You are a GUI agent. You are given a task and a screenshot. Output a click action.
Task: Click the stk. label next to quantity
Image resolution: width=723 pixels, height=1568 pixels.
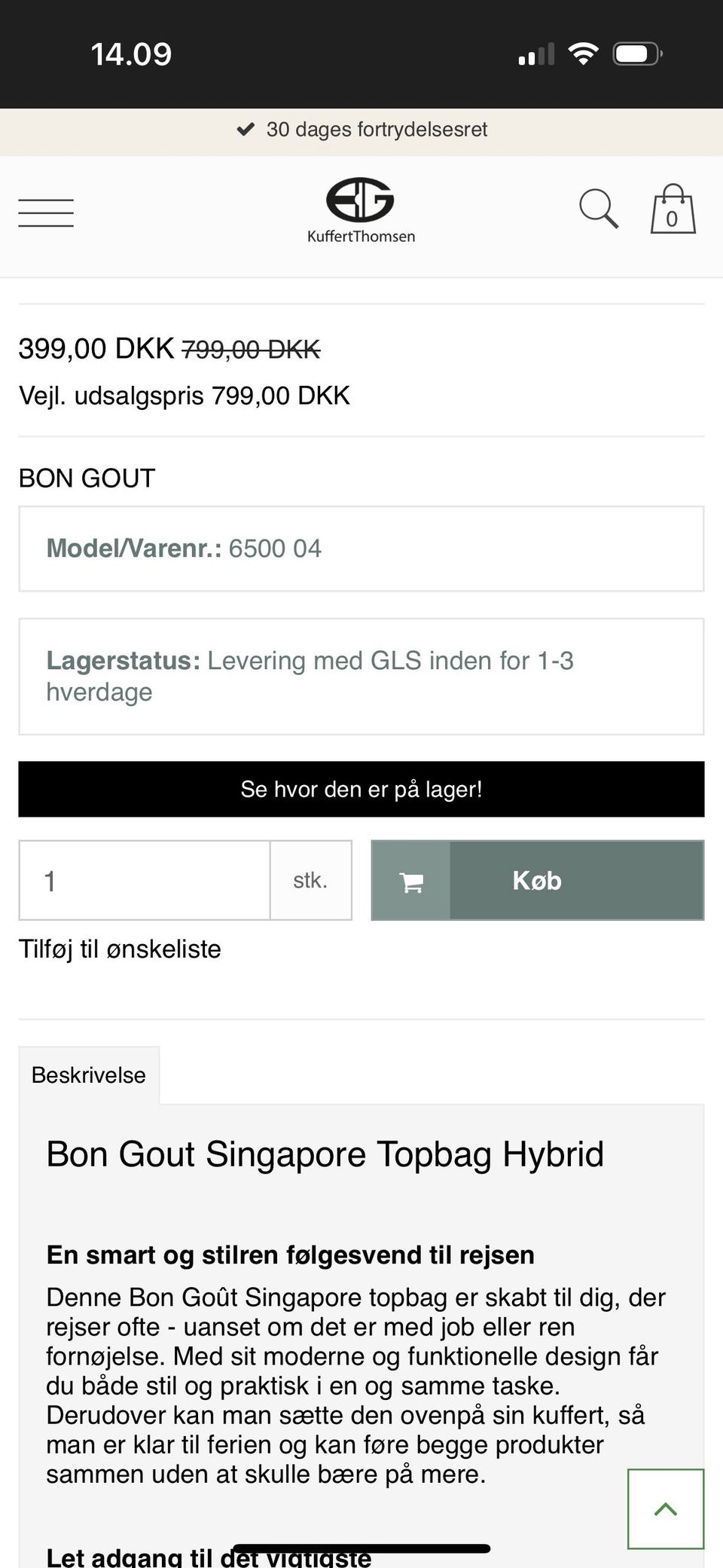310,881
